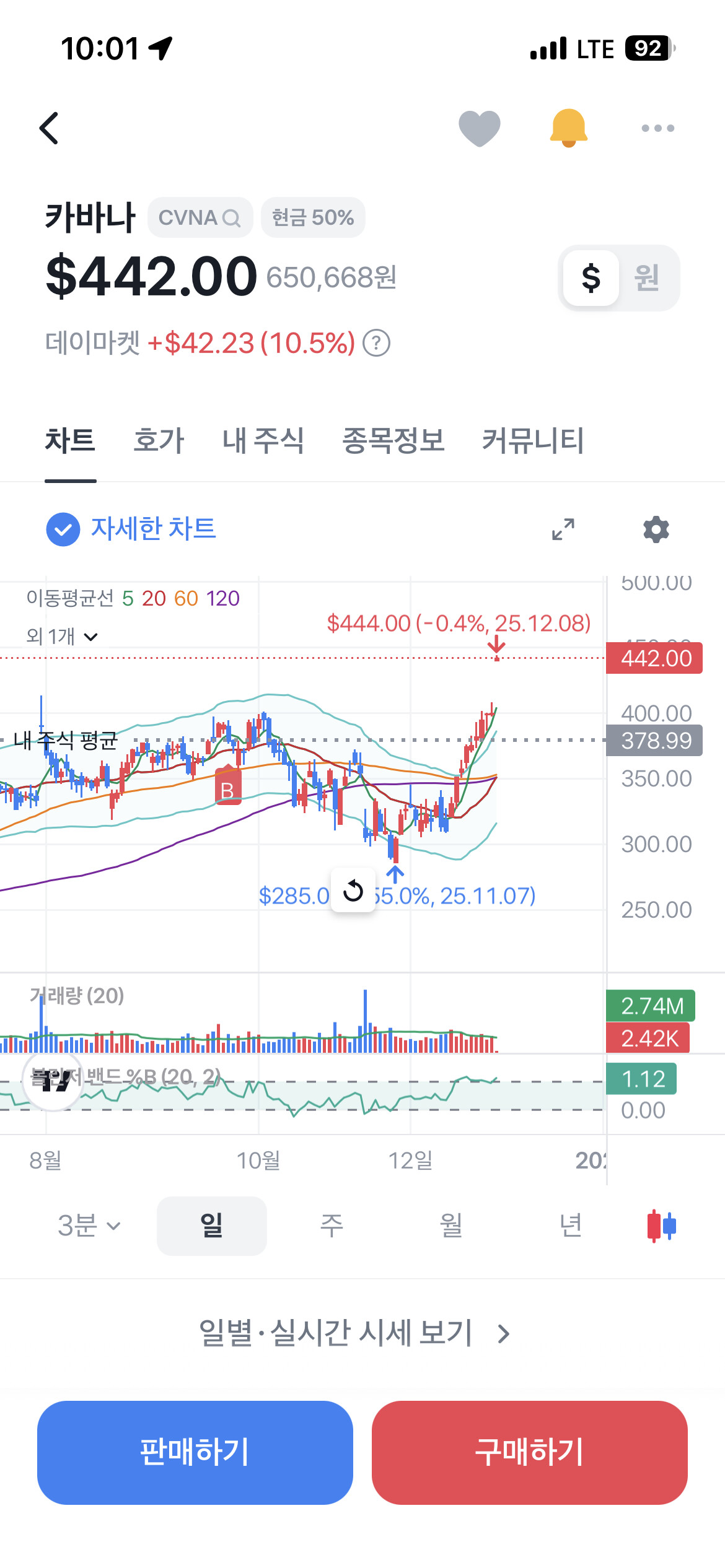This screenshot has width=725, height=1568.
Task: Open the 내 주식 tab
Action: (x=263, y=441)
